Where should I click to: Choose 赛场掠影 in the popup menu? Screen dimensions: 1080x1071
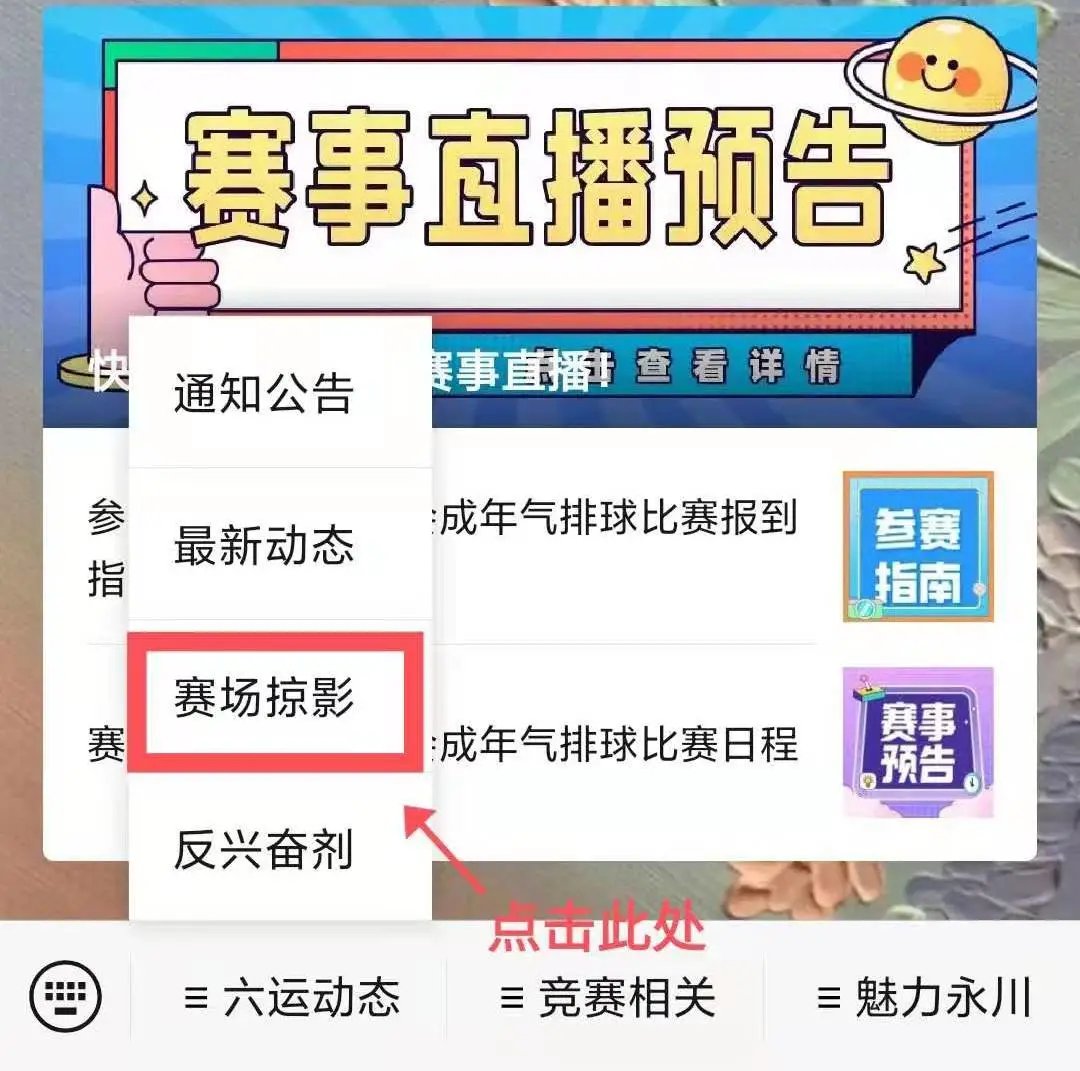(x=264, y=699)
